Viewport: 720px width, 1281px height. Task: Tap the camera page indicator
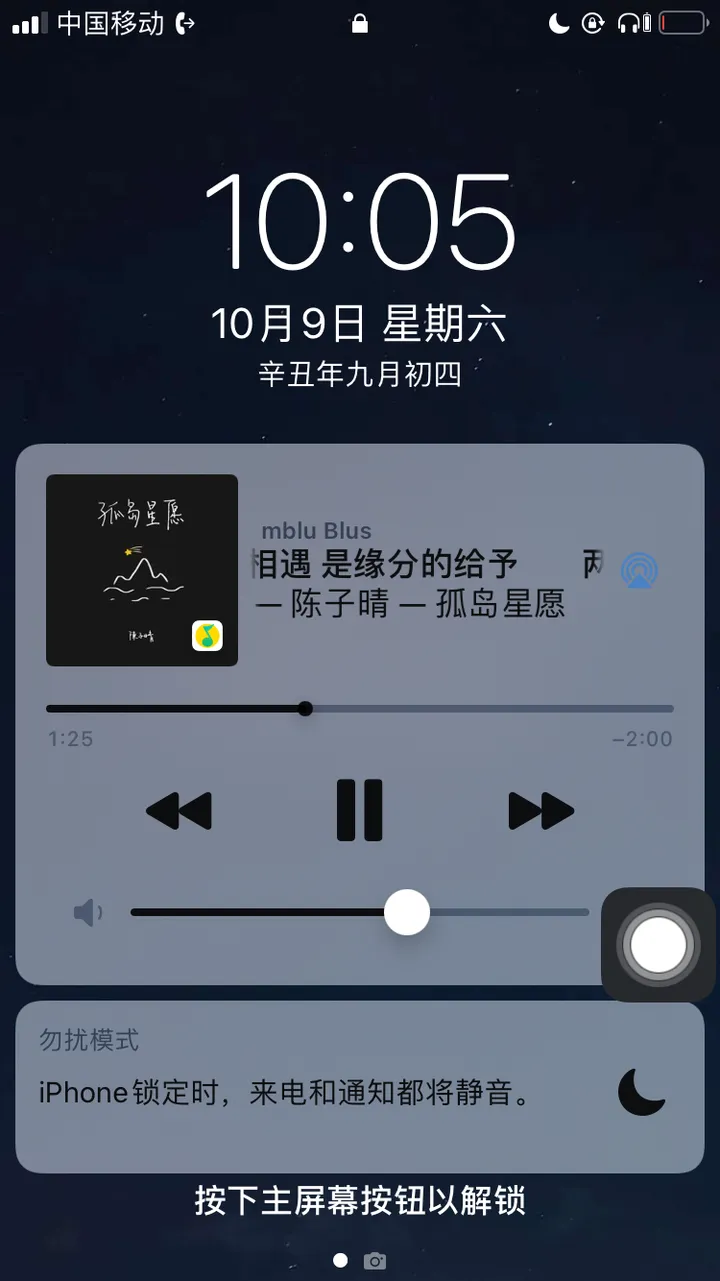375,1261
